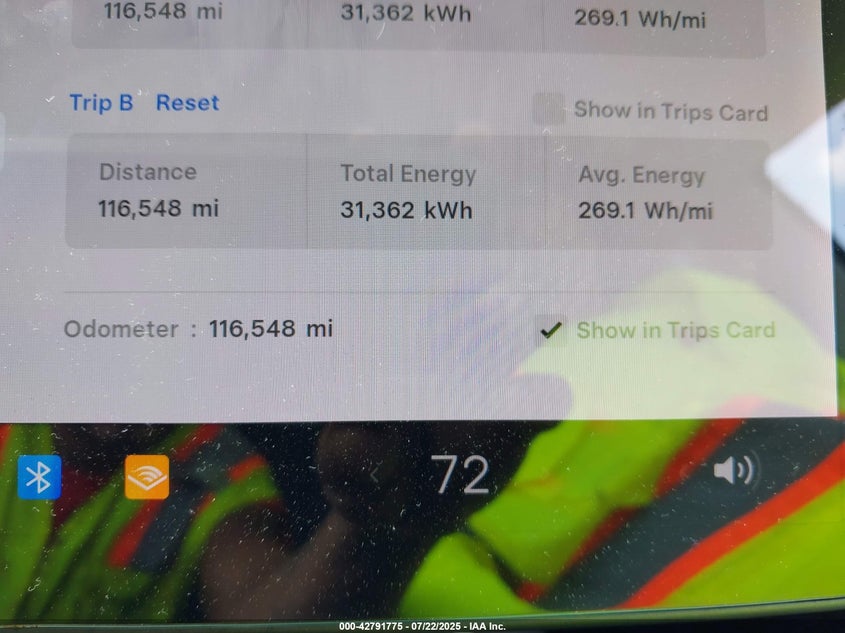The width and height of the screenshot is (845, 633).
Task: Enable Show in Trips Card for Trip B
Action: tap(548, 109)
